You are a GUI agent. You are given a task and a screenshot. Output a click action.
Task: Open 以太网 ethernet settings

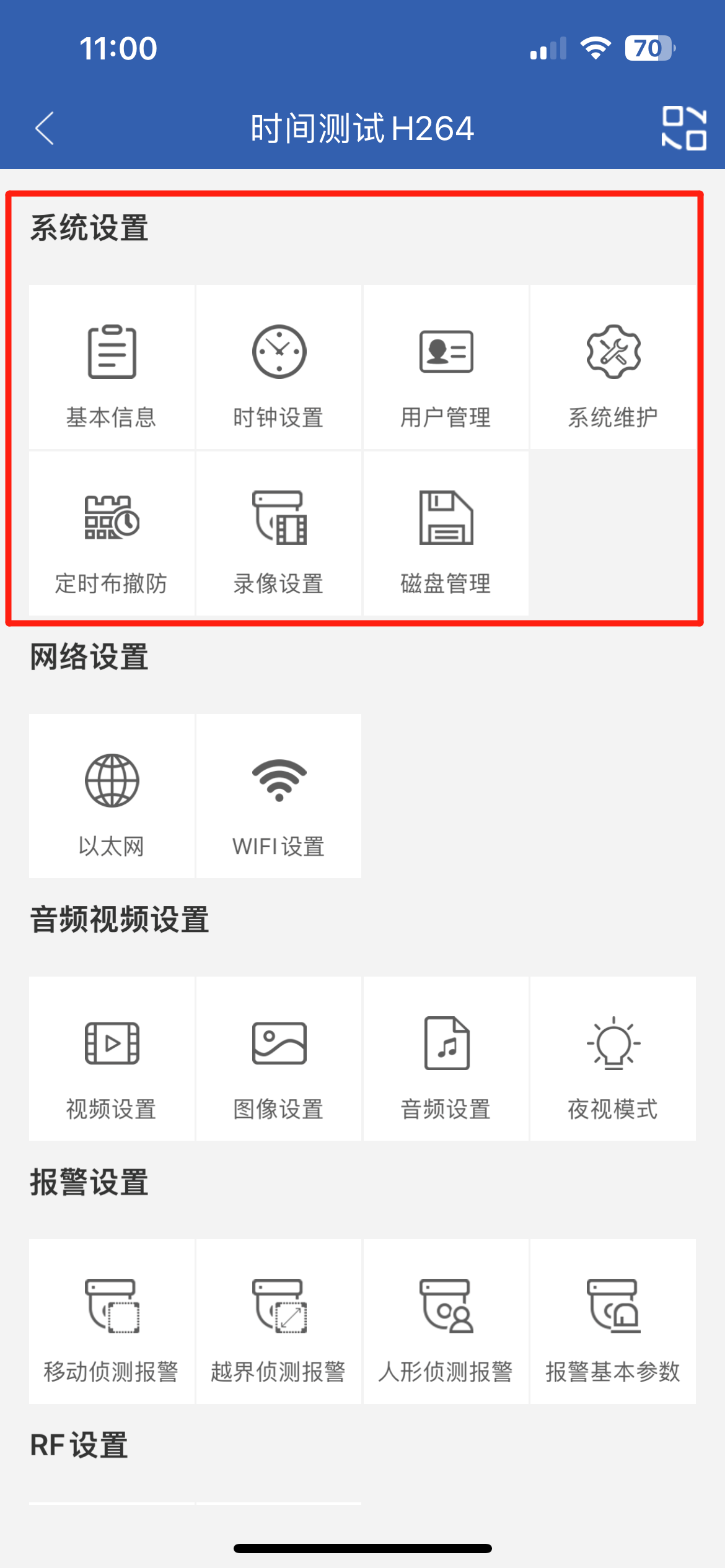pos(112,796)
